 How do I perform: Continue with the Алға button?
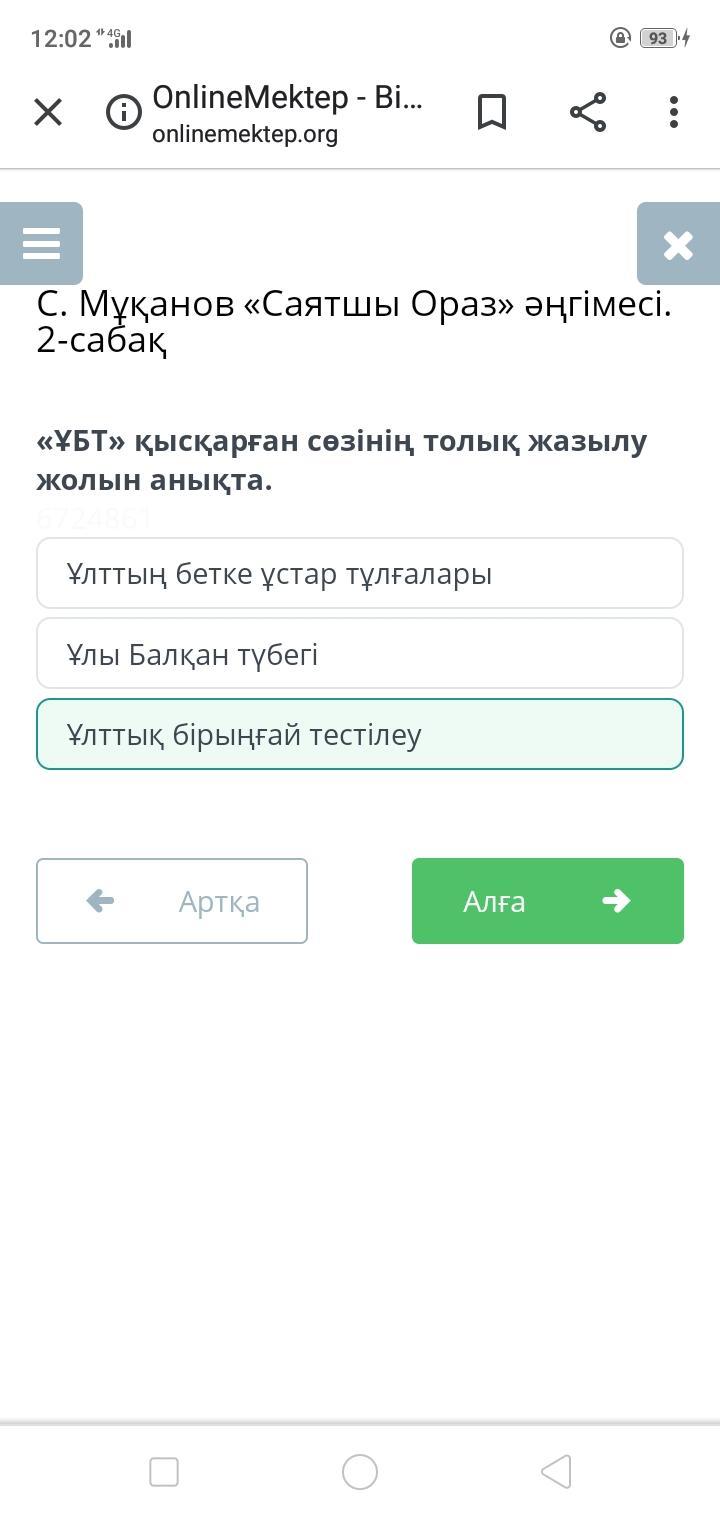point(548,901)
